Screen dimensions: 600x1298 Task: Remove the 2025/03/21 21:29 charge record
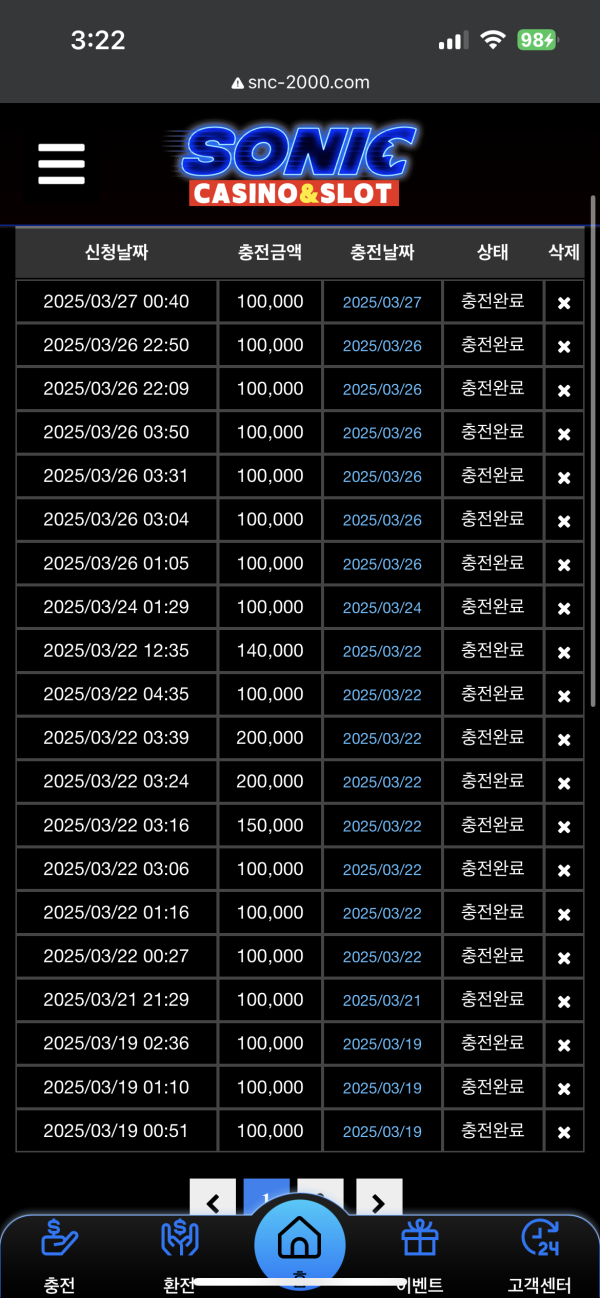point(564,1001)
